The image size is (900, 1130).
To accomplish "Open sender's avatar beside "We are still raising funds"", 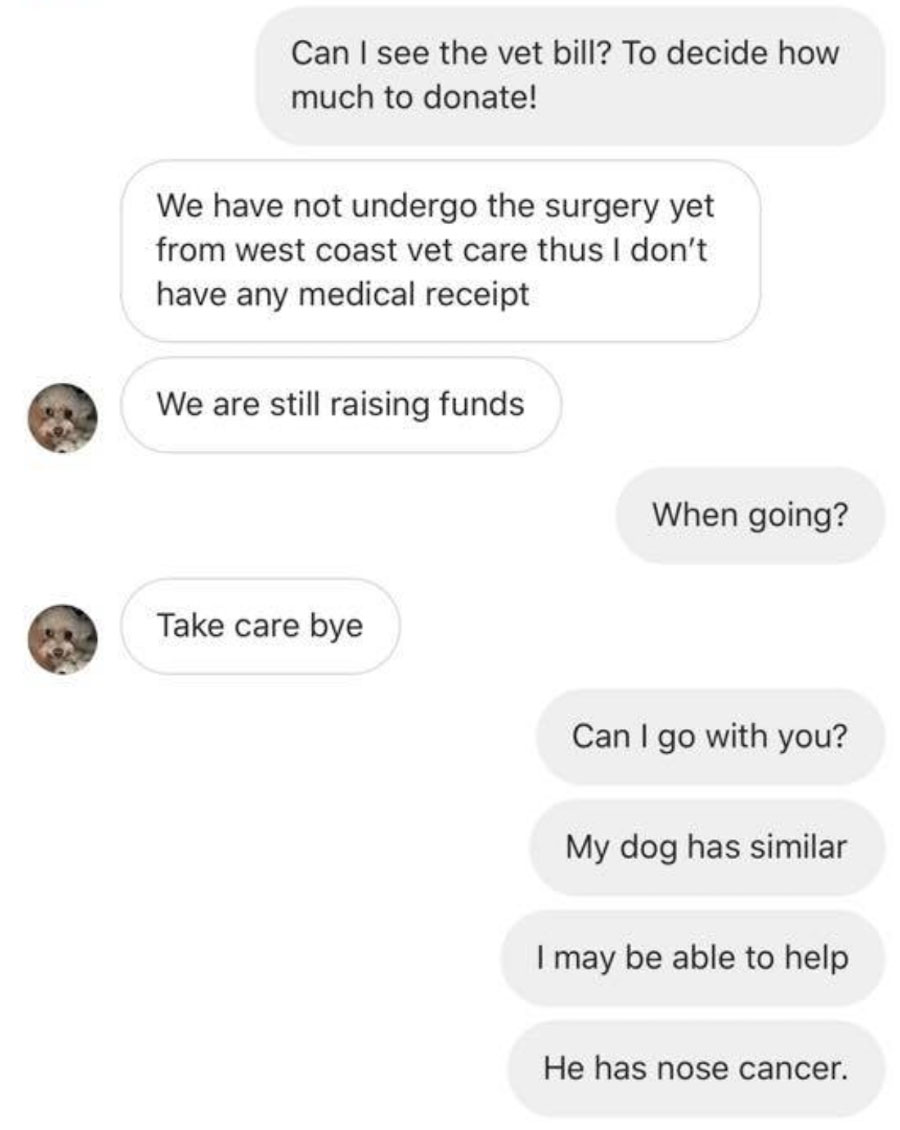I will coord(62,418).
